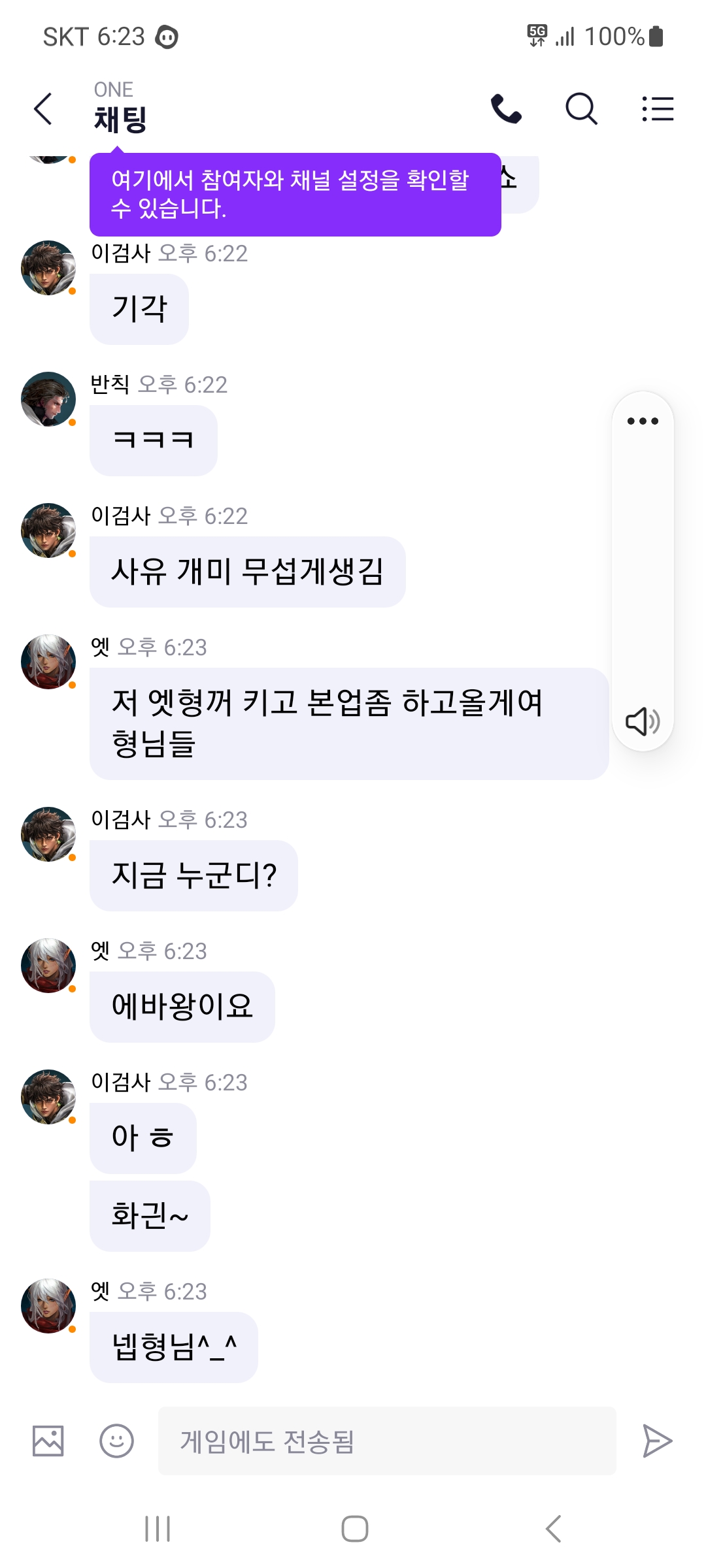Tap the Samsung recents navigation button
The height and width of the screenshot is (1568, 706).
click(x=158, y=1528)
